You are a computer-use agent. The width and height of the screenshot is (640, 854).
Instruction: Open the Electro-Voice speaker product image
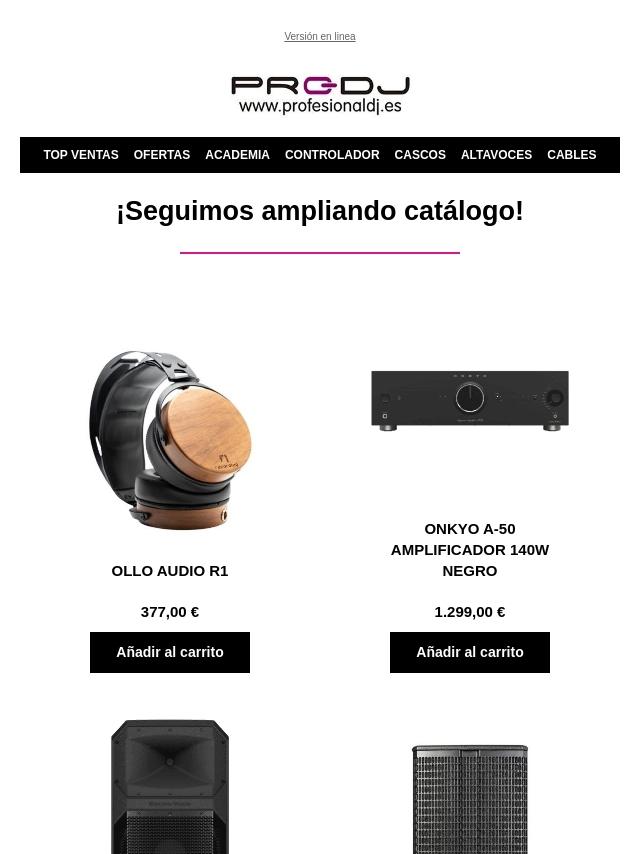click(170, 786)
